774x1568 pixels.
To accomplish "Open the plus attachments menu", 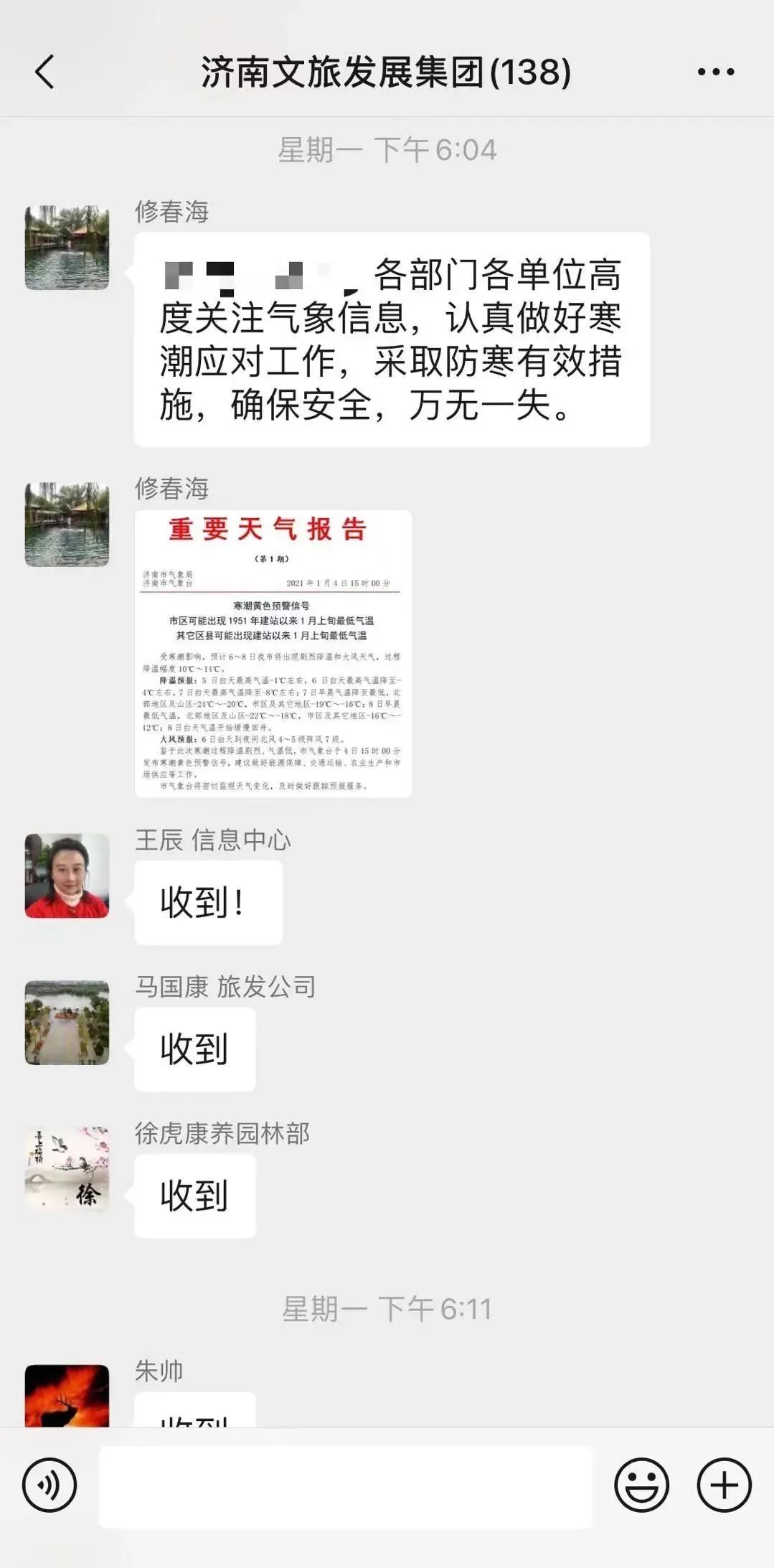I will [x=724, y=1485].
